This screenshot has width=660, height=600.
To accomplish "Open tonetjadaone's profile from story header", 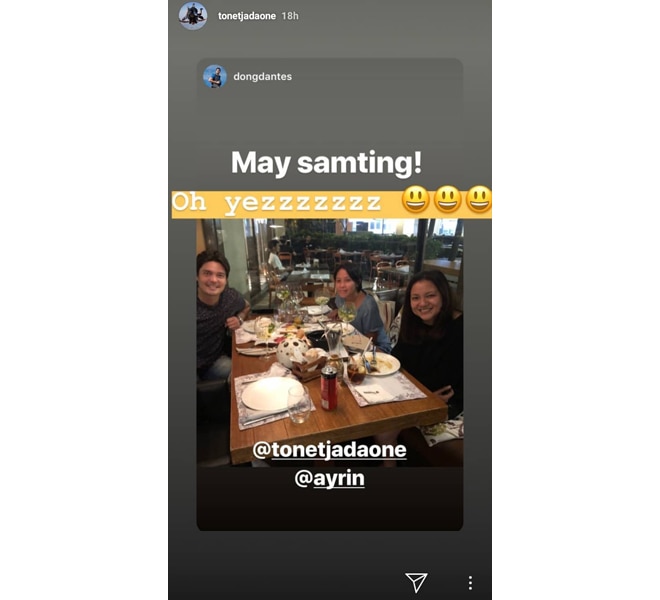I will point(245,16).
